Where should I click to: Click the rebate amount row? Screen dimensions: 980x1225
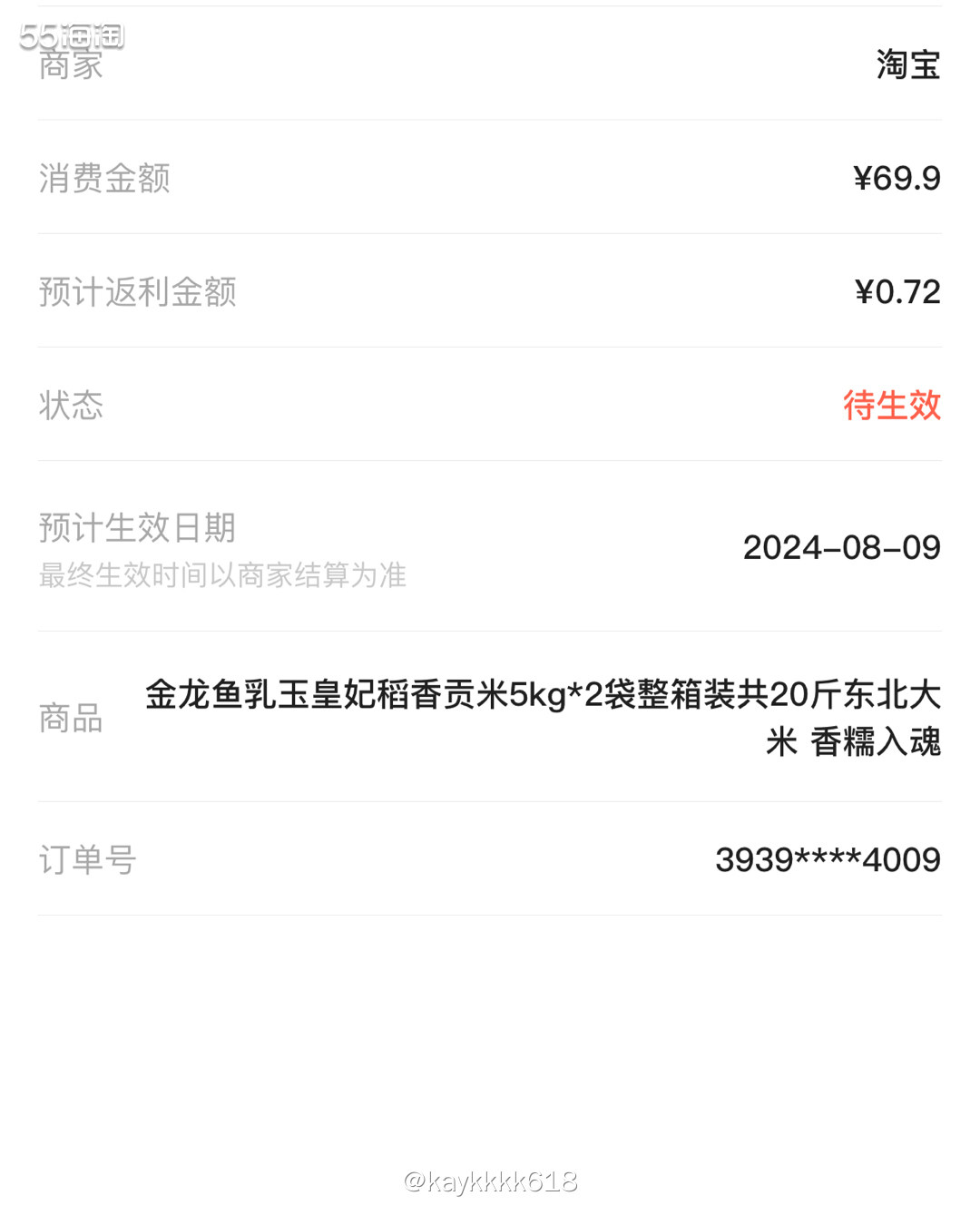coord(490,292)
